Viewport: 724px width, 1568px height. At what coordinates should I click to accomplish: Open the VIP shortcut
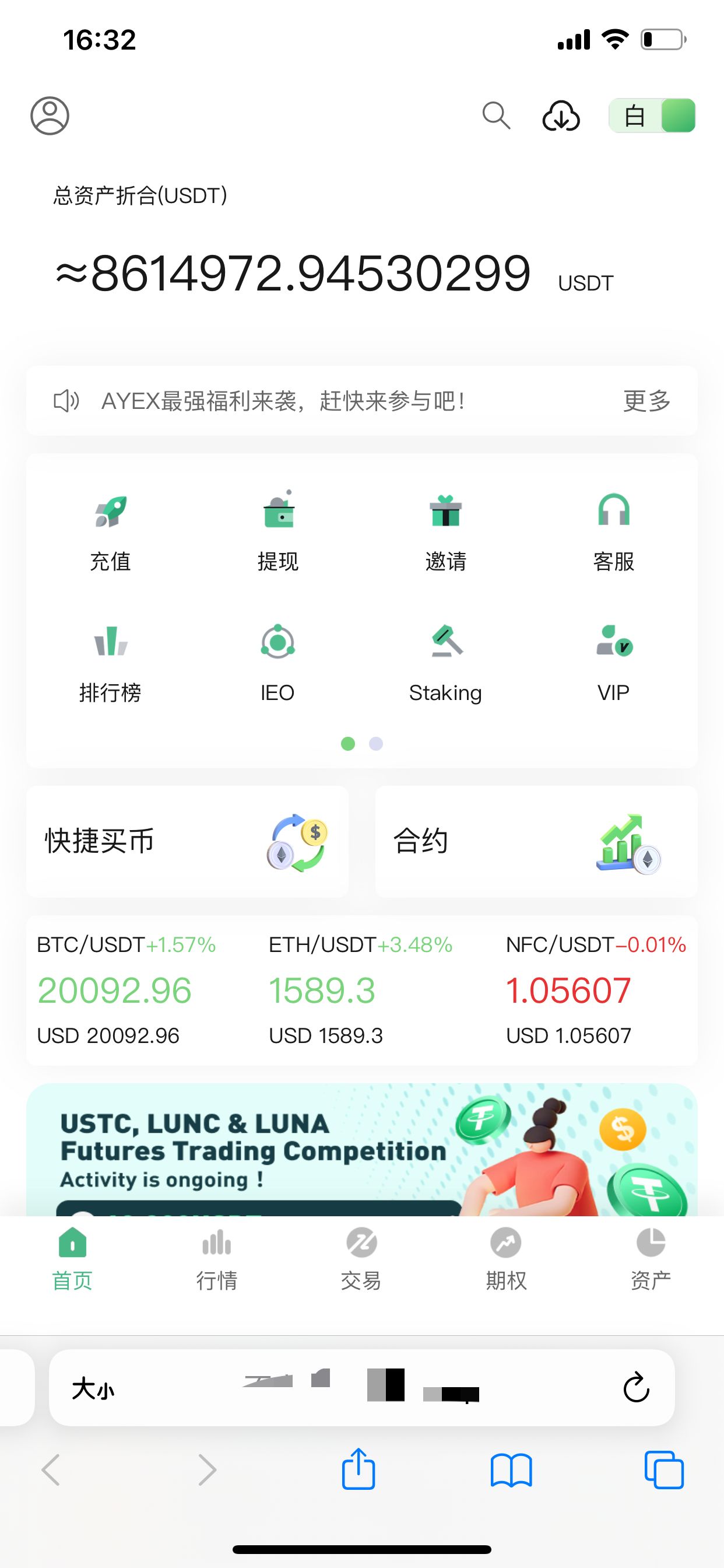coord(613,663)
